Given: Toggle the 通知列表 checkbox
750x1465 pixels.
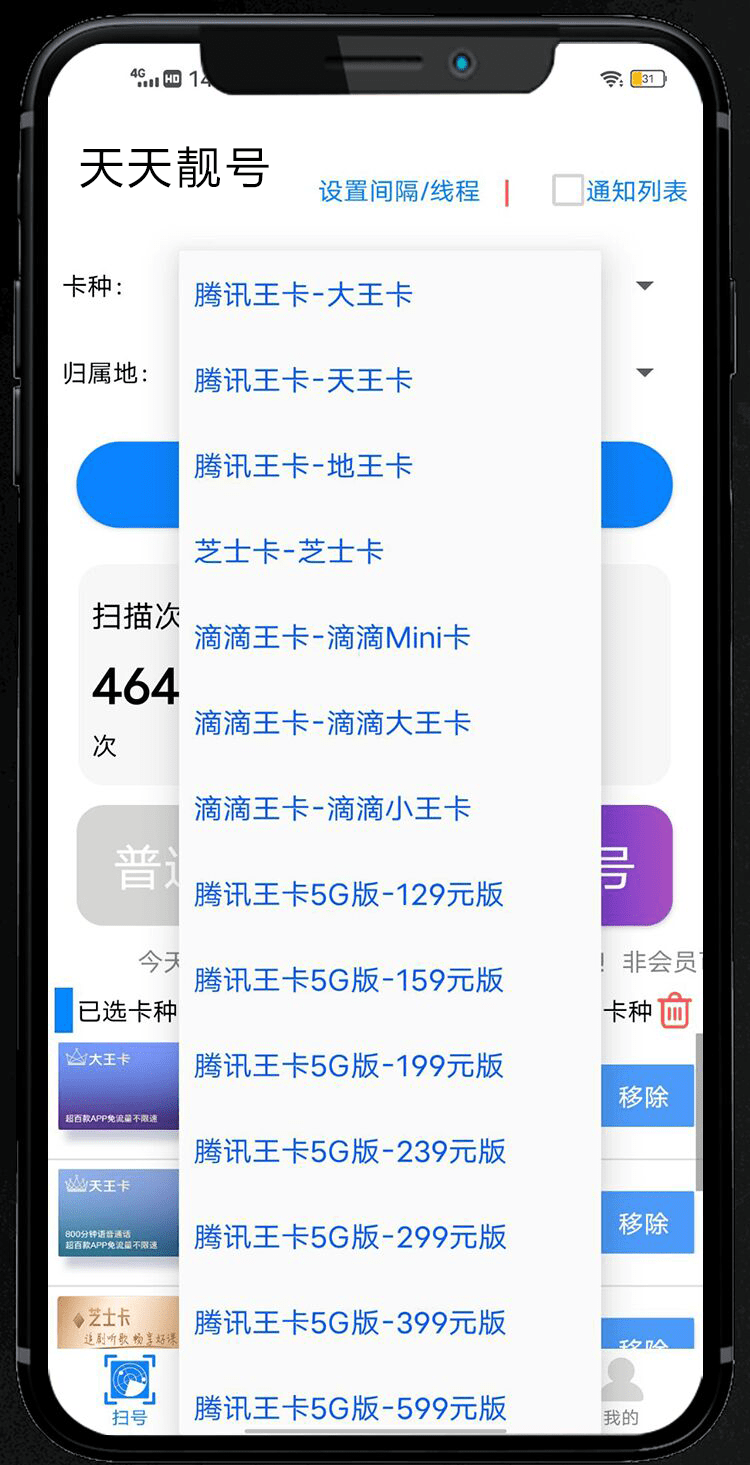Looking at the screenshot, I should [568, 190].
